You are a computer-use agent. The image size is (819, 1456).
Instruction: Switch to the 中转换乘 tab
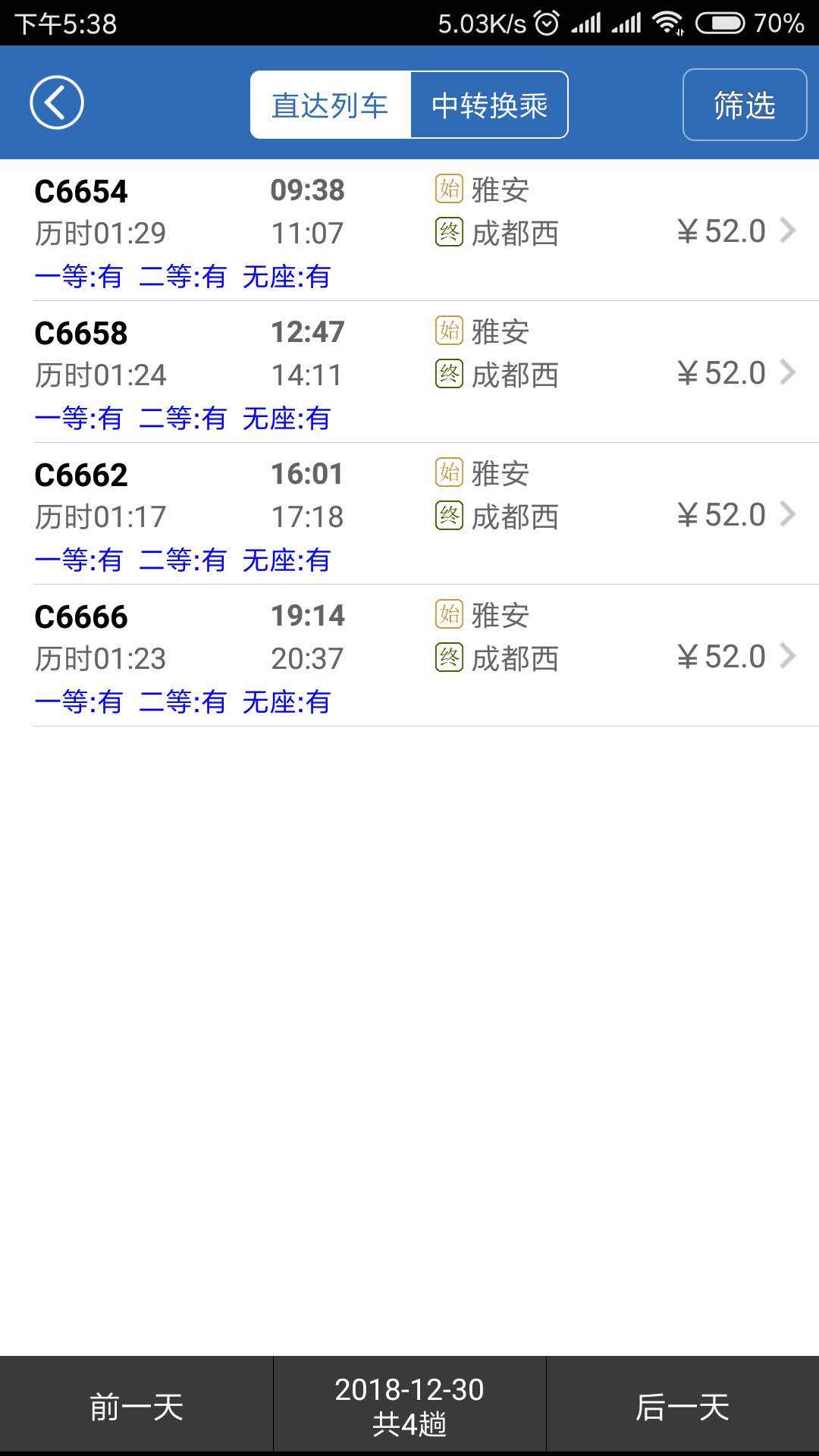(x=489, y=105)
